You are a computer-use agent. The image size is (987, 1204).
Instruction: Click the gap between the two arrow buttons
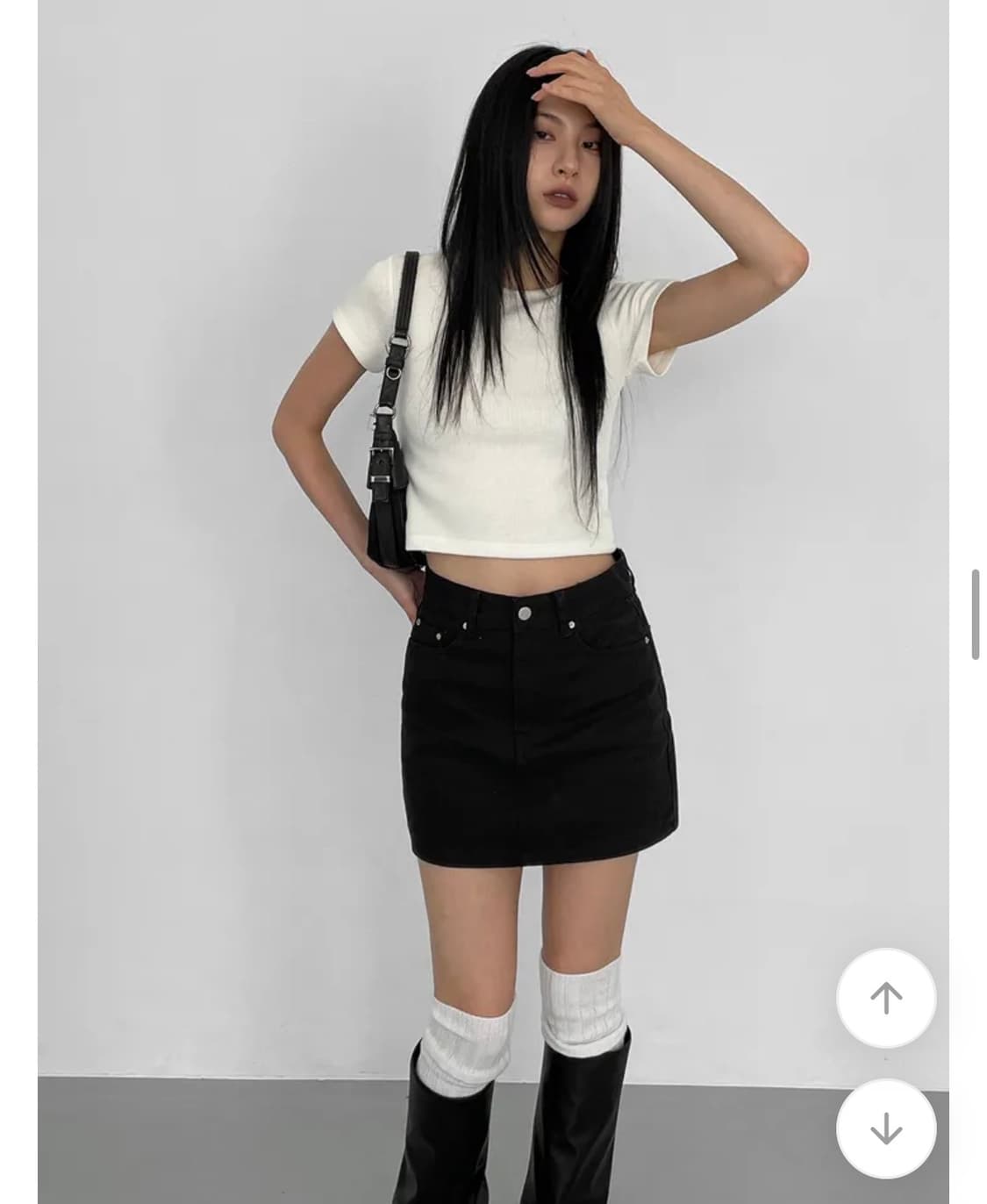(x=886, y=1064)
